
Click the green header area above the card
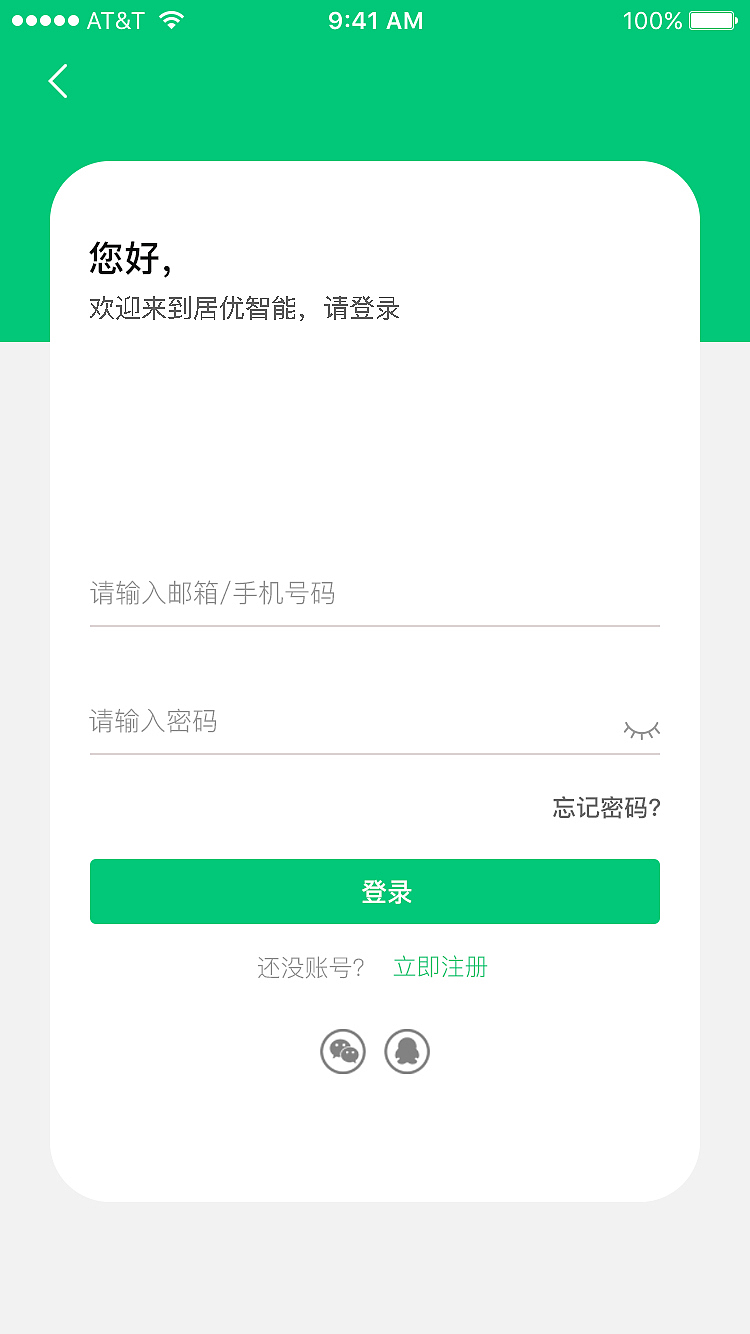[x=375, y=130]
